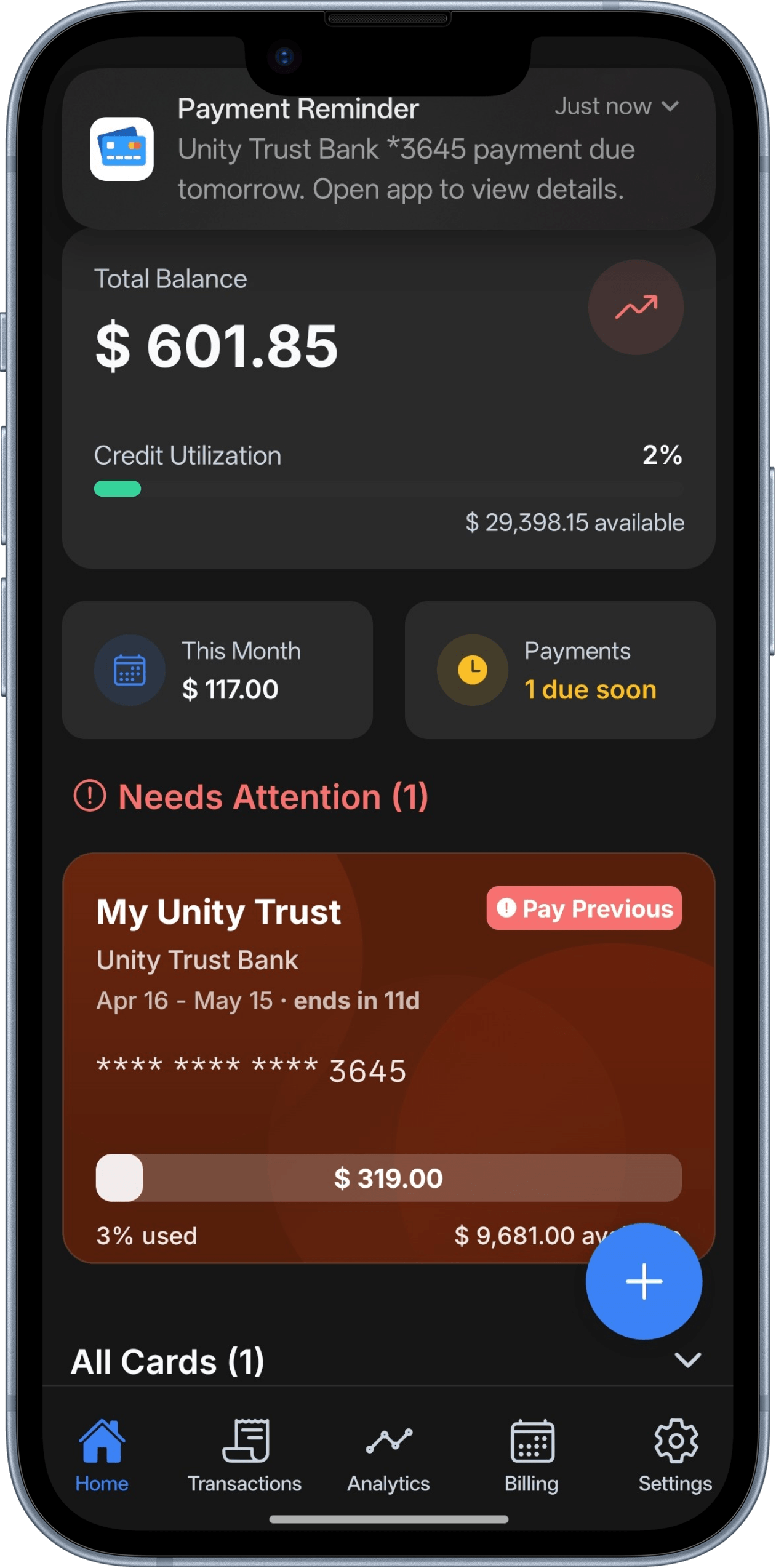
Task: Open the Payments due soon card
Action: click(559, 670)
